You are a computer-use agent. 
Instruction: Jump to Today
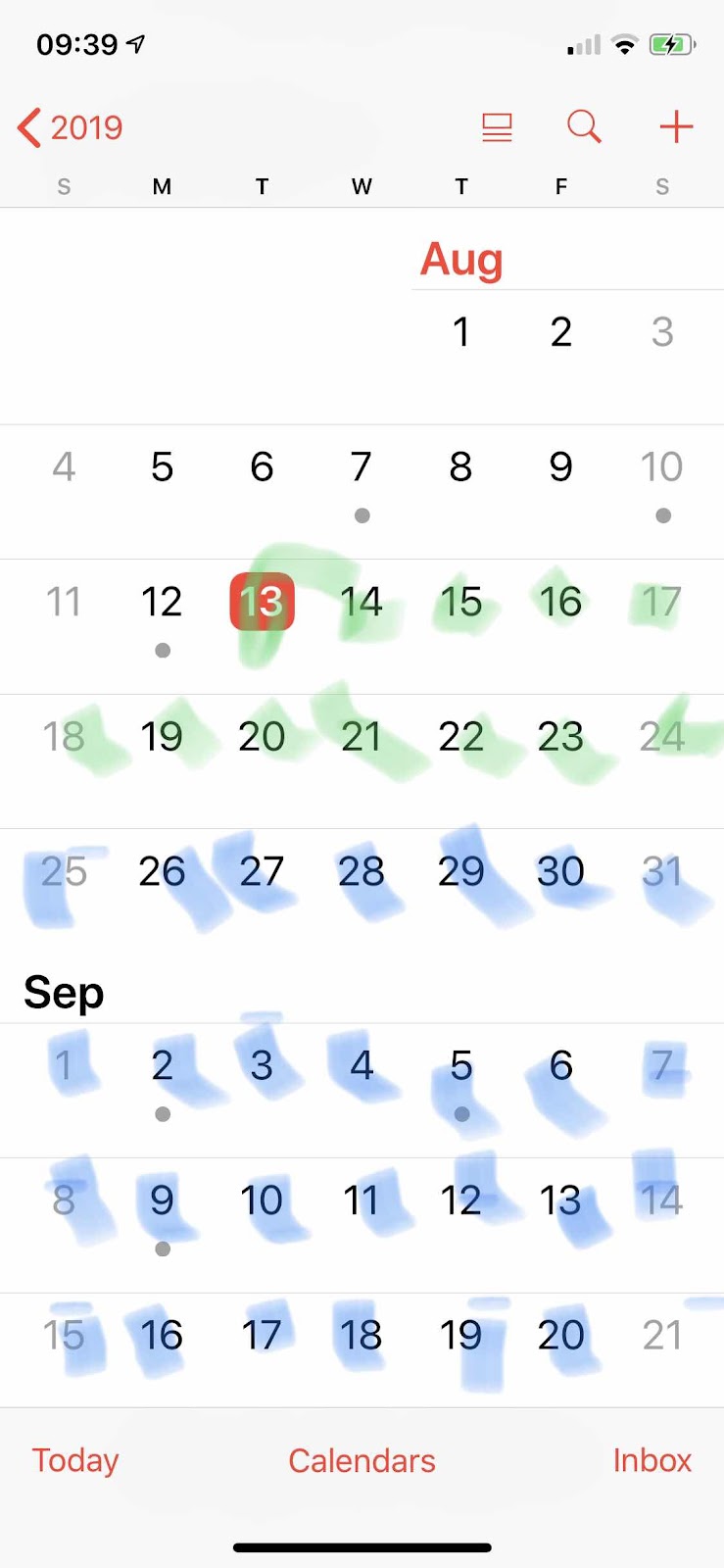75,1460
